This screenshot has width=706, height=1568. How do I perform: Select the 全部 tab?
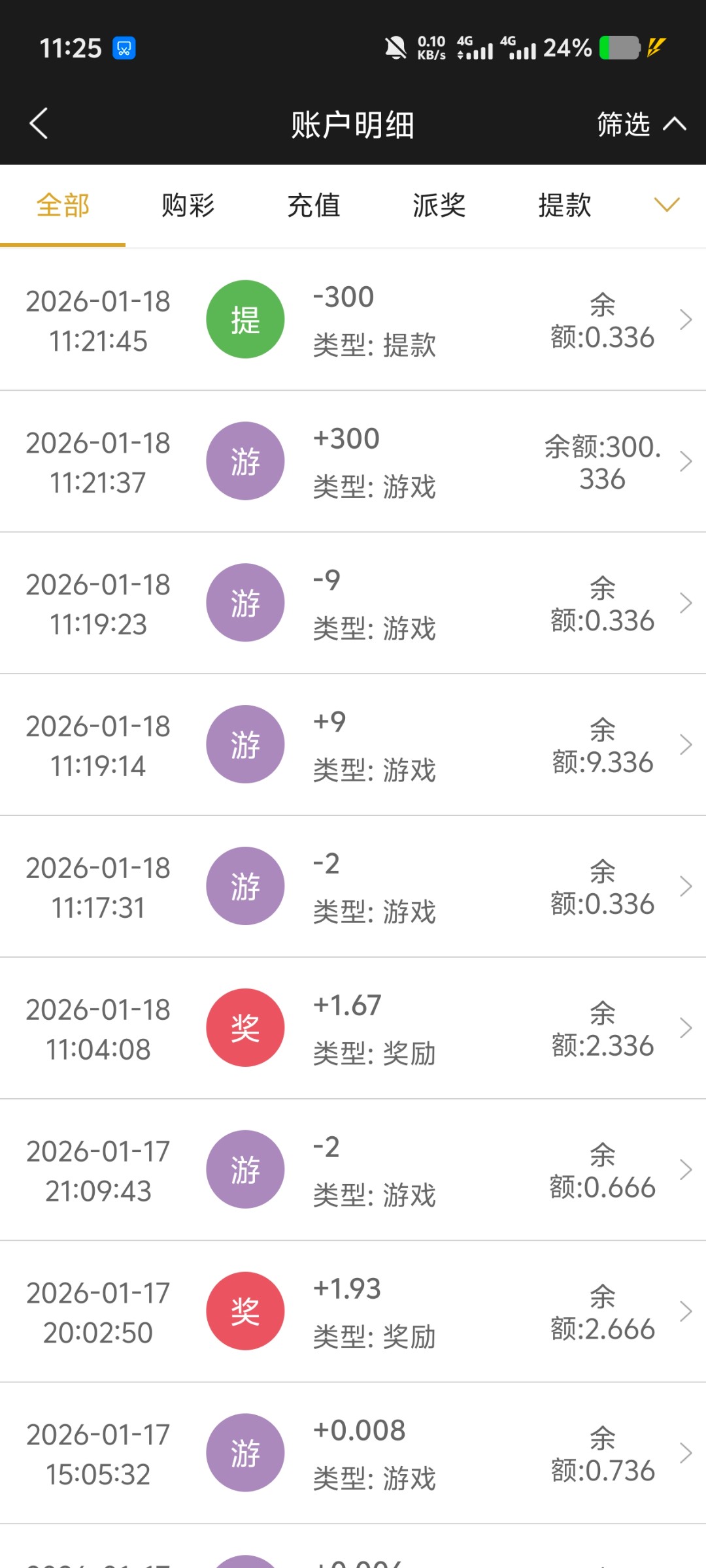coord(63,206)
